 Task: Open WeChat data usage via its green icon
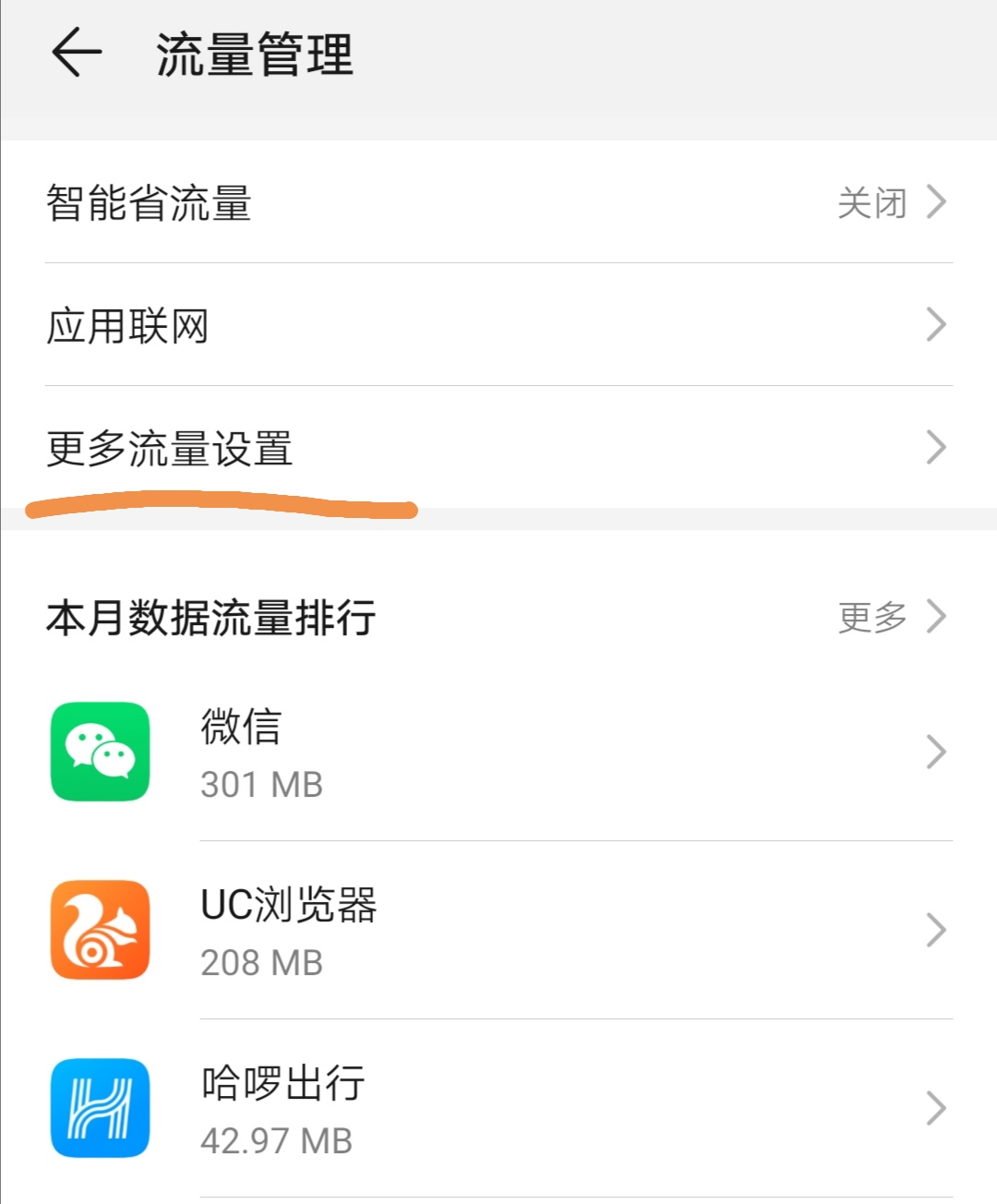pyautogui.click(x=100, y=752)
